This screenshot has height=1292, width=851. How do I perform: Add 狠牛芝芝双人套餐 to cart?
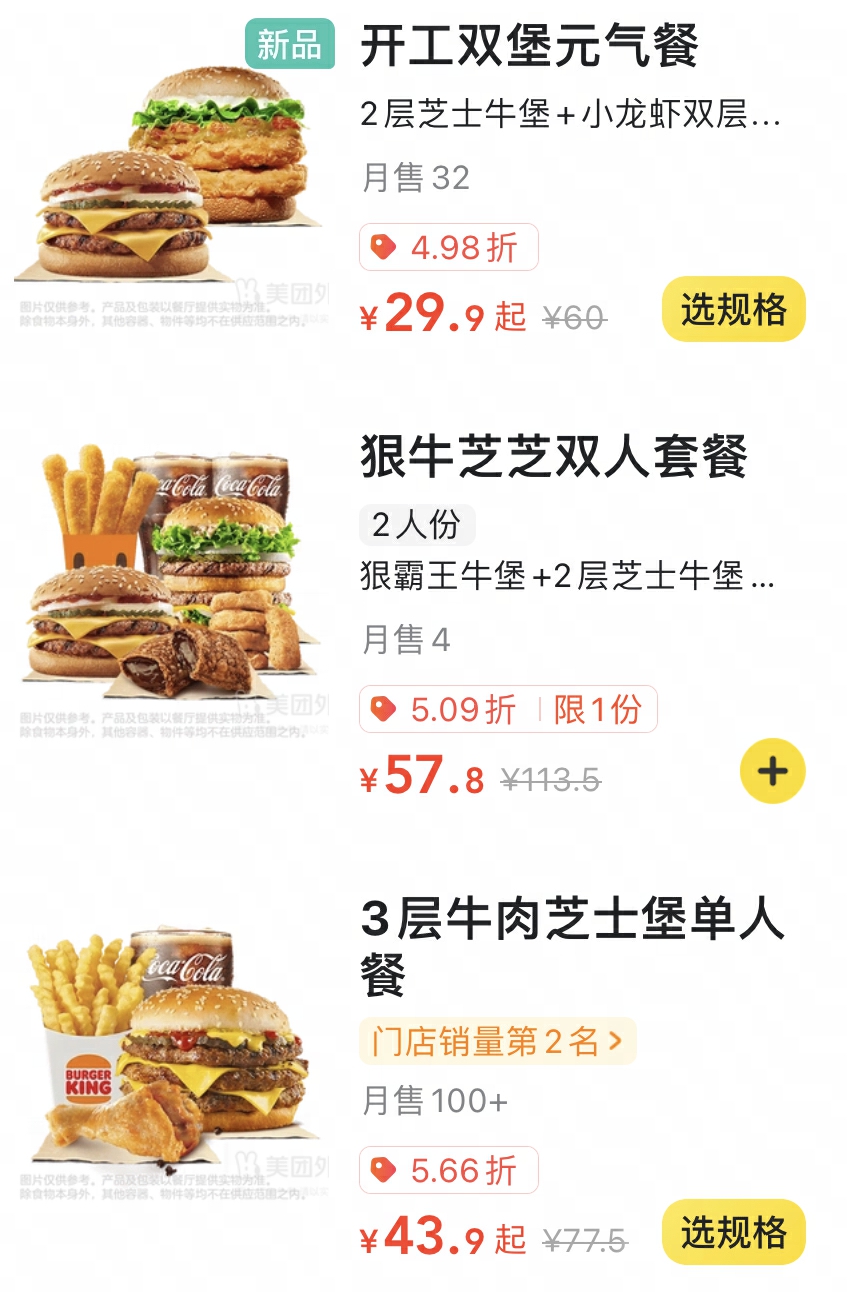772,771
